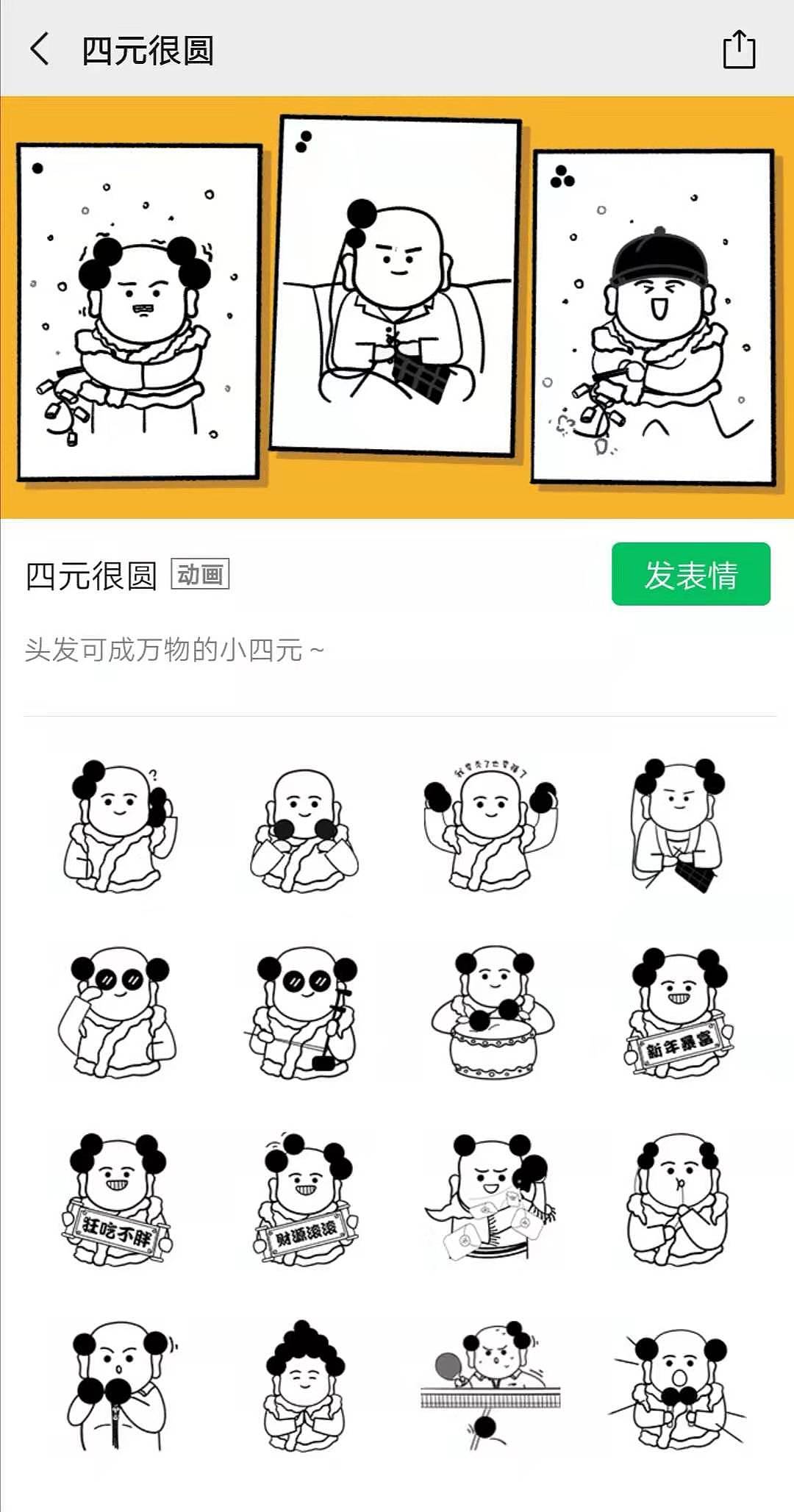This screenshot has width=794, height=1512.
Task: Select the 动画 animation badge next to title
Action: tap(199, 577)
